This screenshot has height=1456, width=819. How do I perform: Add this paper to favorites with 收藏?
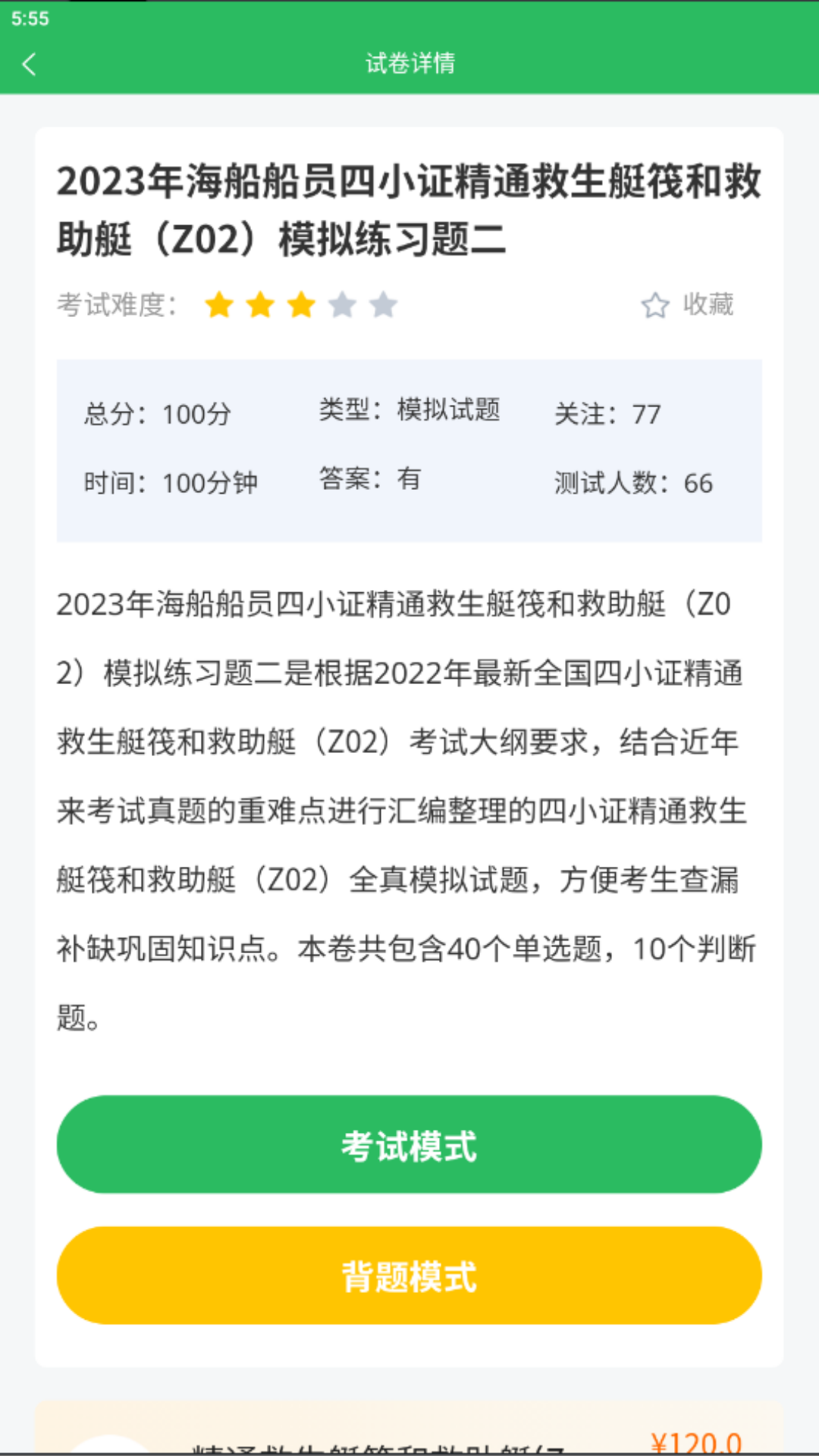pyautogui.click(x=687, y=305)
